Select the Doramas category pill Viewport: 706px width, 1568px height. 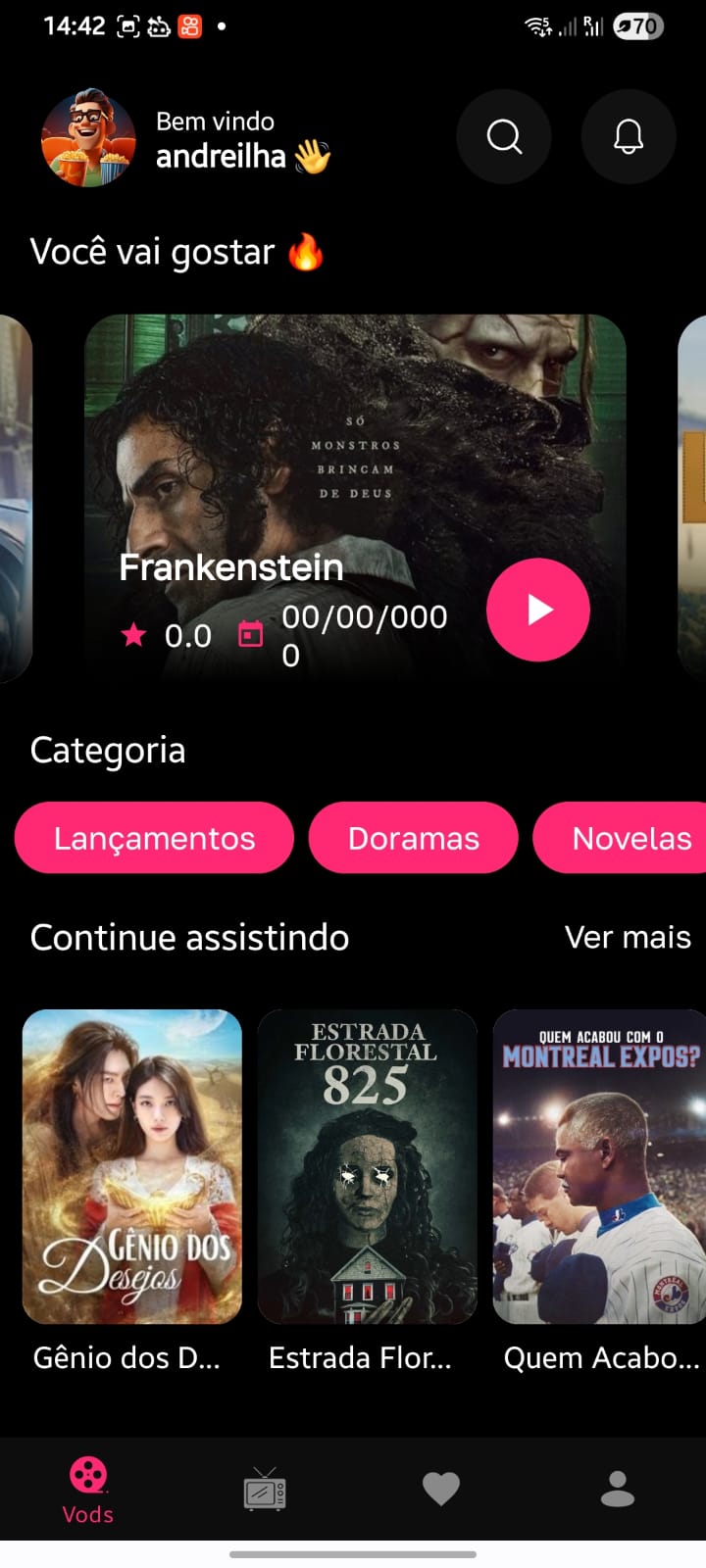pos(413,838)
